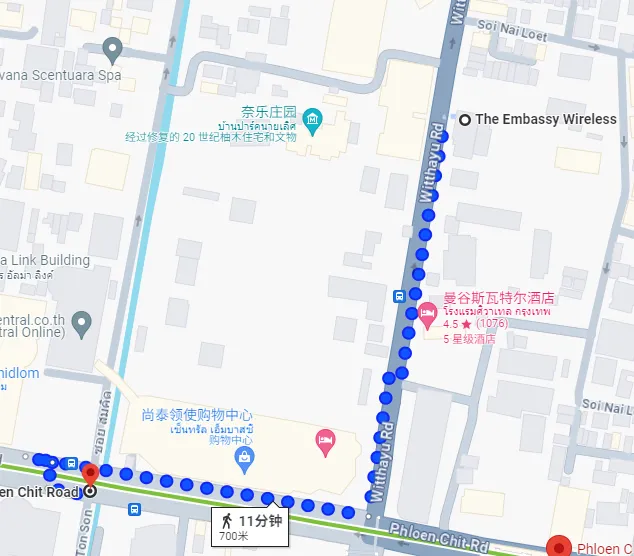The width and height of the screenshot is (634, 556).
Task: Open the Scentuara Spa location pin
Action: (113, 48)
